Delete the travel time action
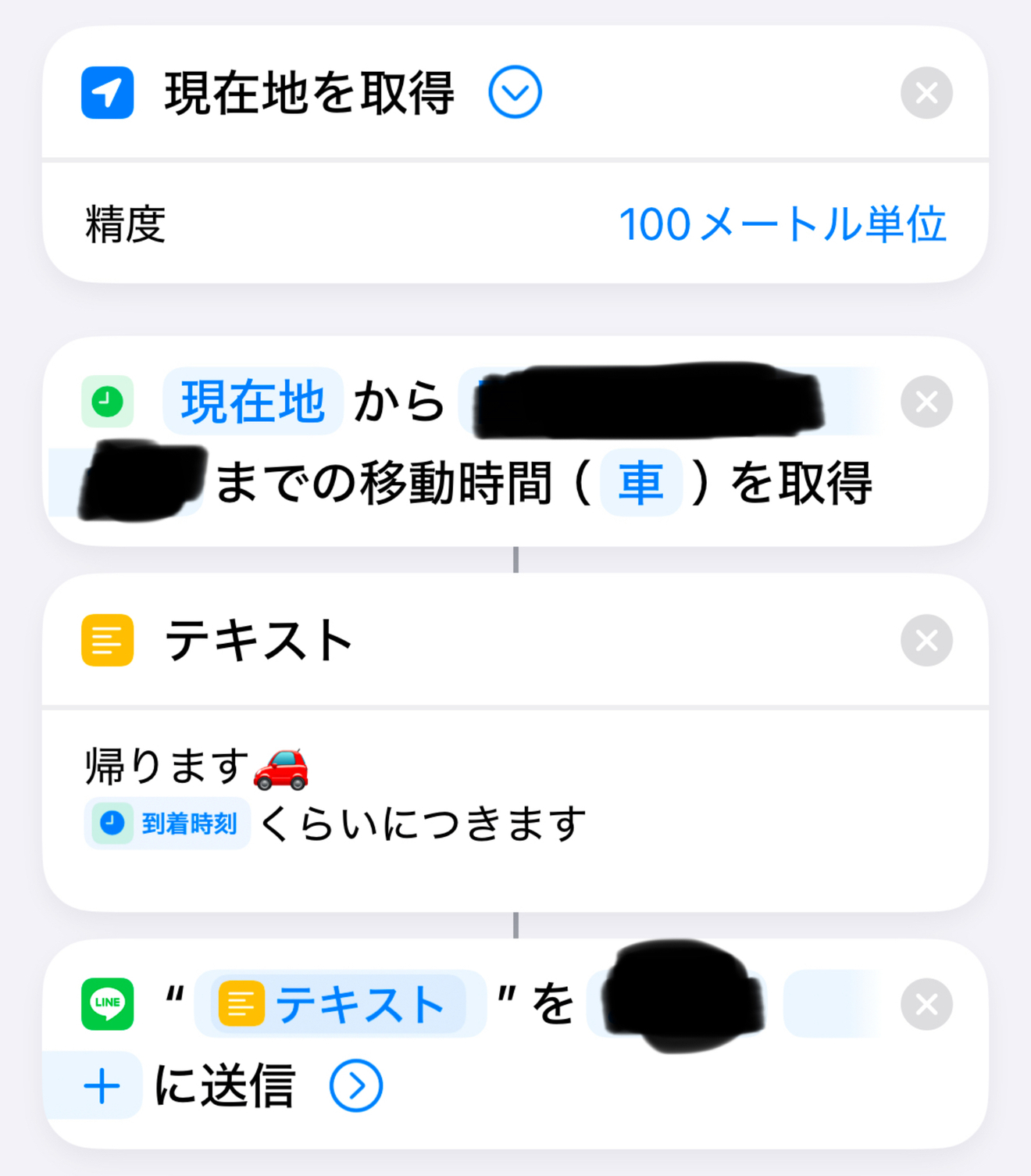 (926, 402)
